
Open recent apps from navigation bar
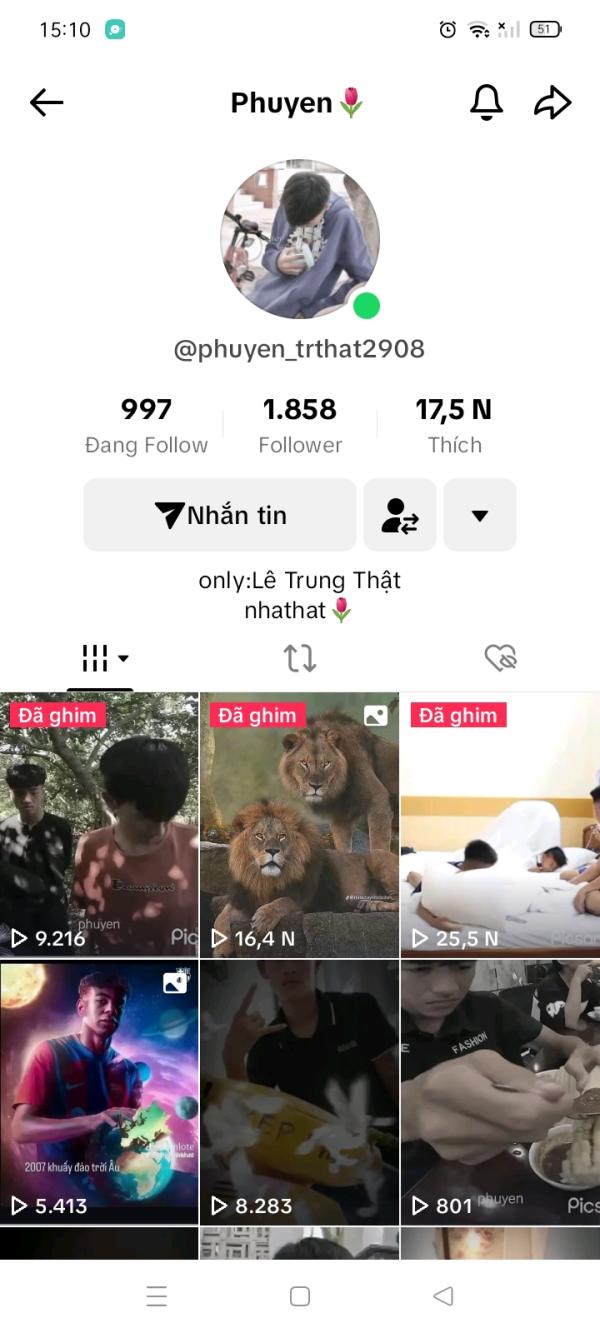(157, 1296)
